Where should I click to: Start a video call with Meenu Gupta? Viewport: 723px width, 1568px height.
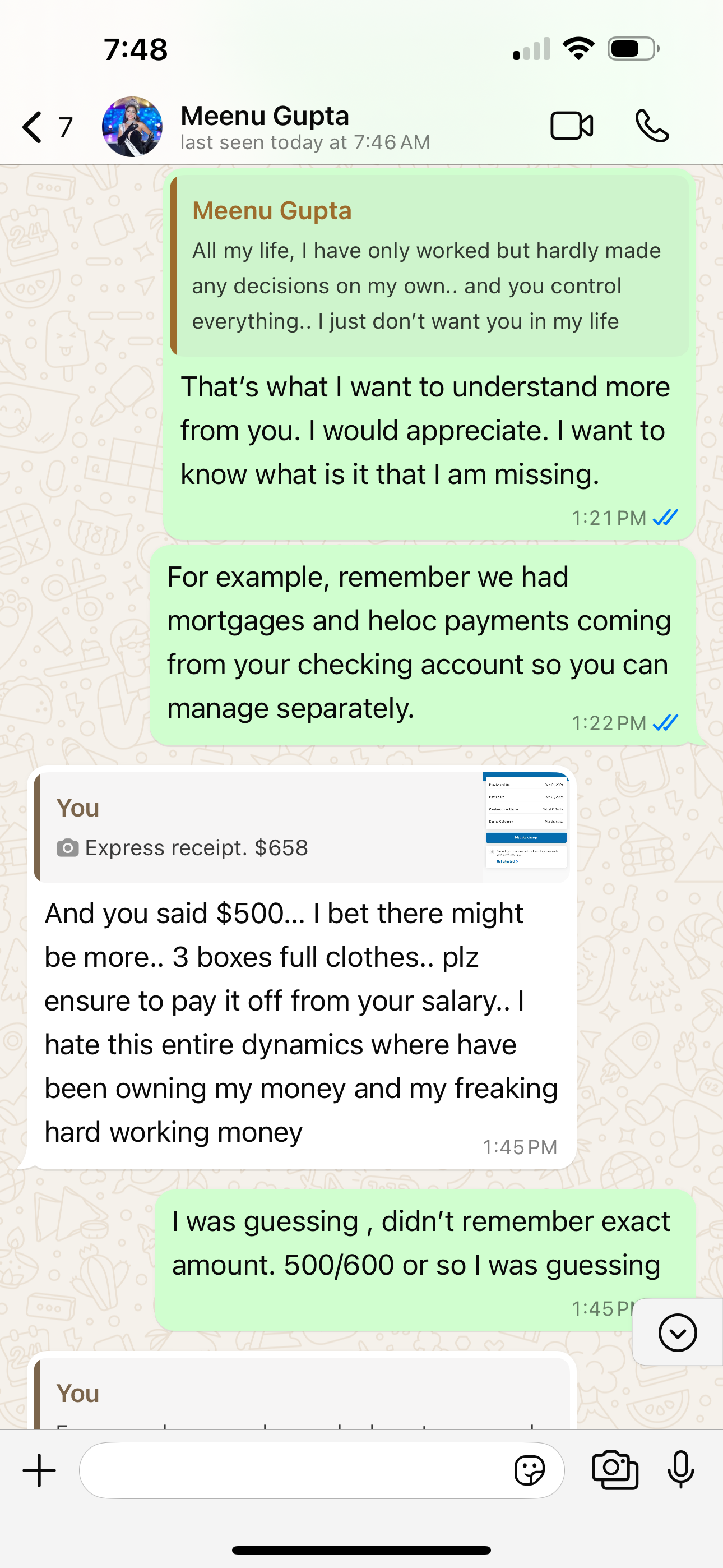572,127
